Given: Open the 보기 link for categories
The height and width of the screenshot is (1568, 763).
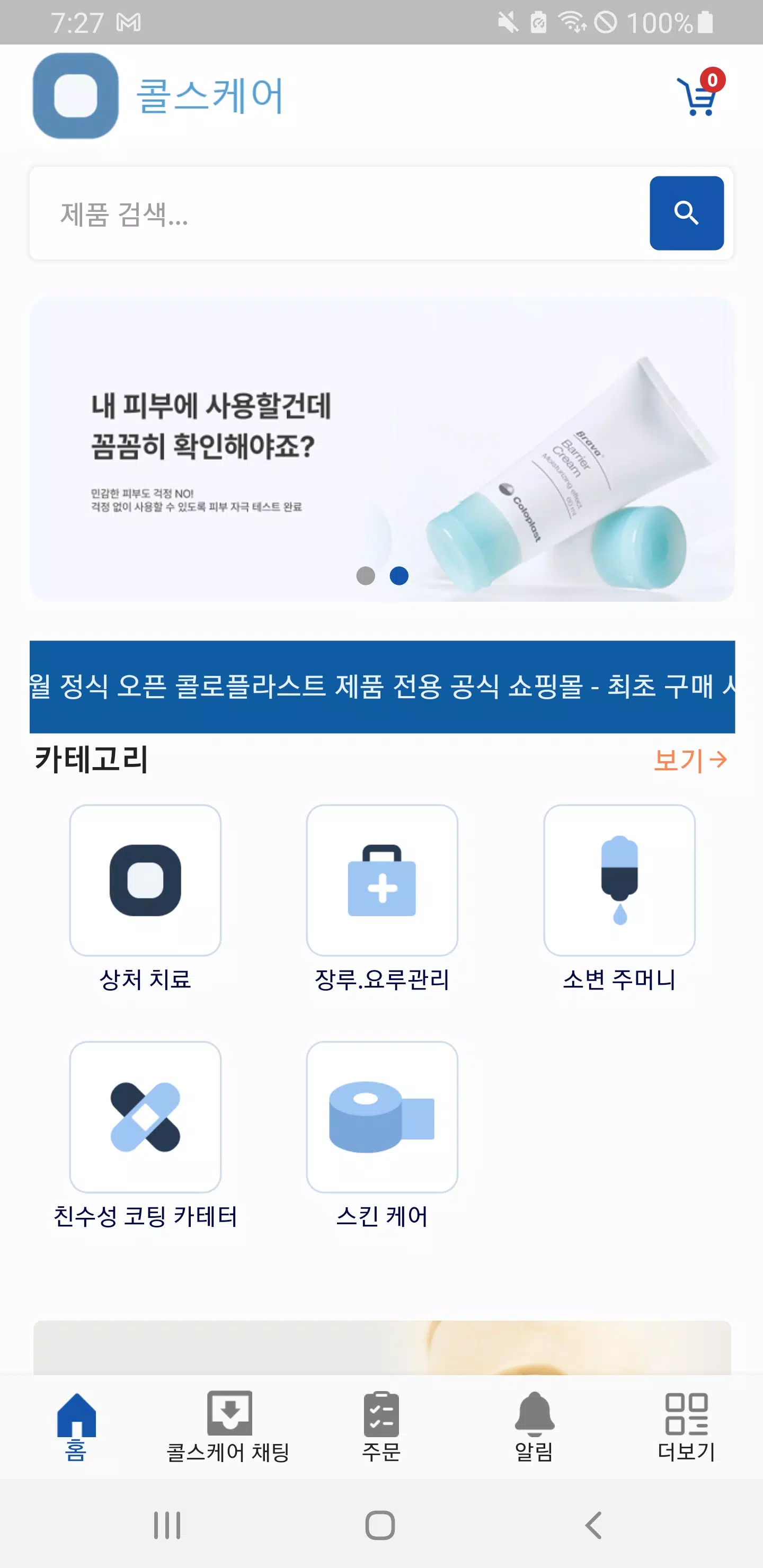Looking at the screenshot, I should 689,760.
